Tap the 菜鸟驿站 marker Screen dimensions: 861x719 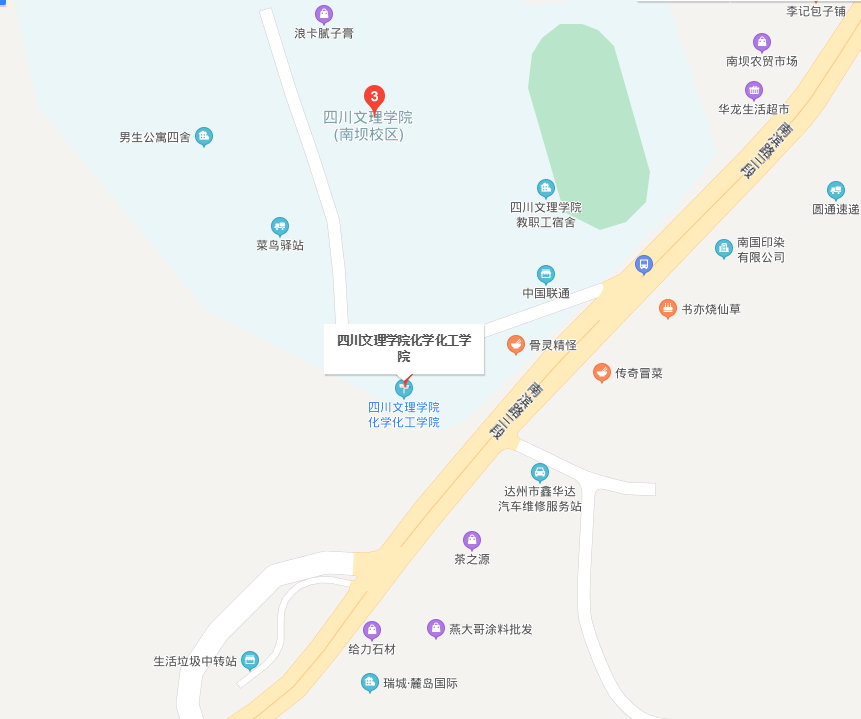[280, 227]
